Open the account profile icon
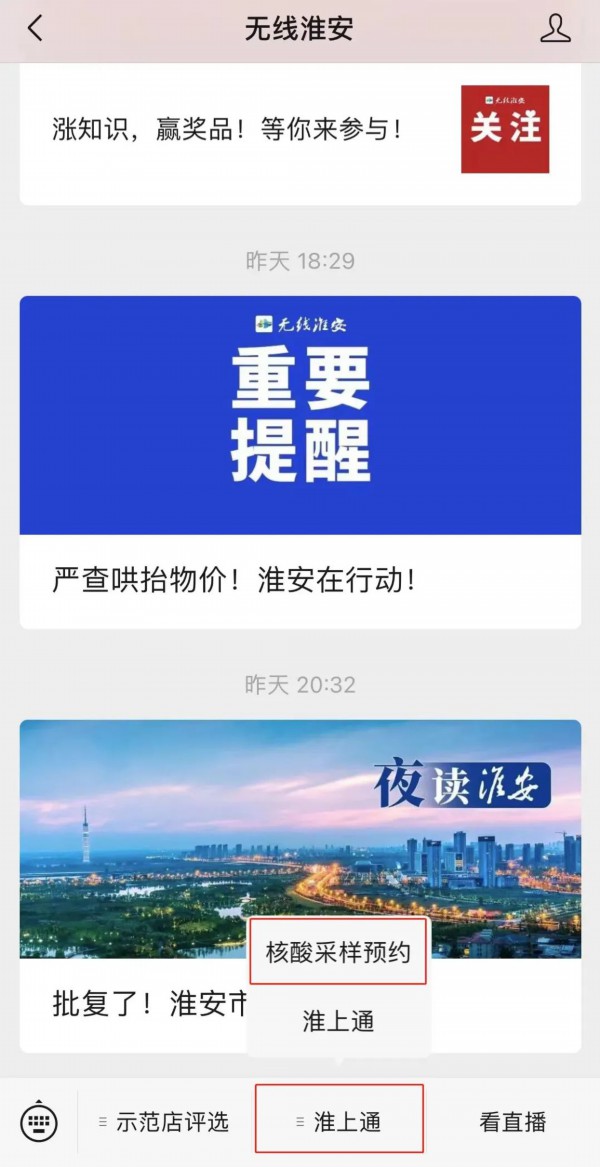The image size is (600, 1167). tap(555, 28)
